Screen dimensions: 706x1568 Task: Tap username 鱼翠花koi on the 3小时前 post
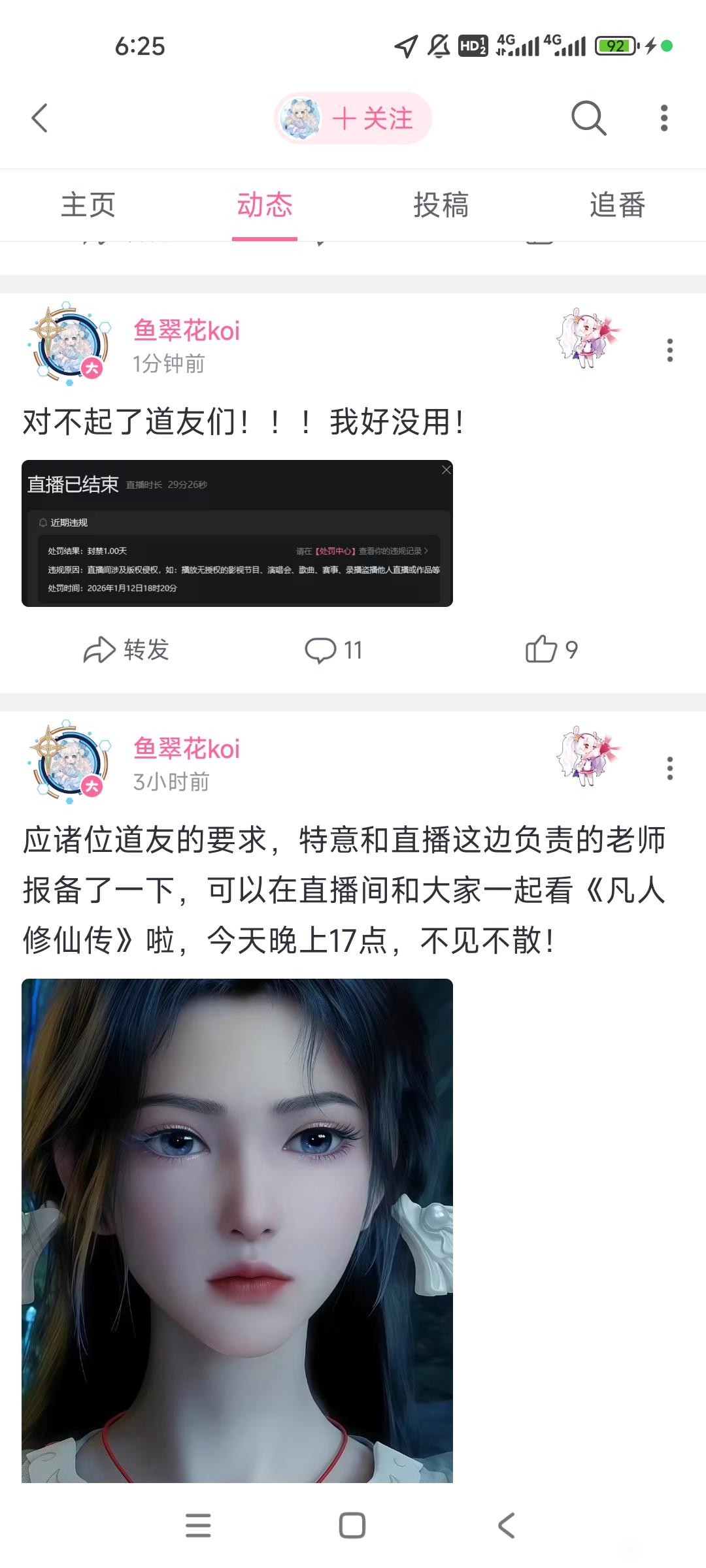pyautogui.click(x=186, y=749)
